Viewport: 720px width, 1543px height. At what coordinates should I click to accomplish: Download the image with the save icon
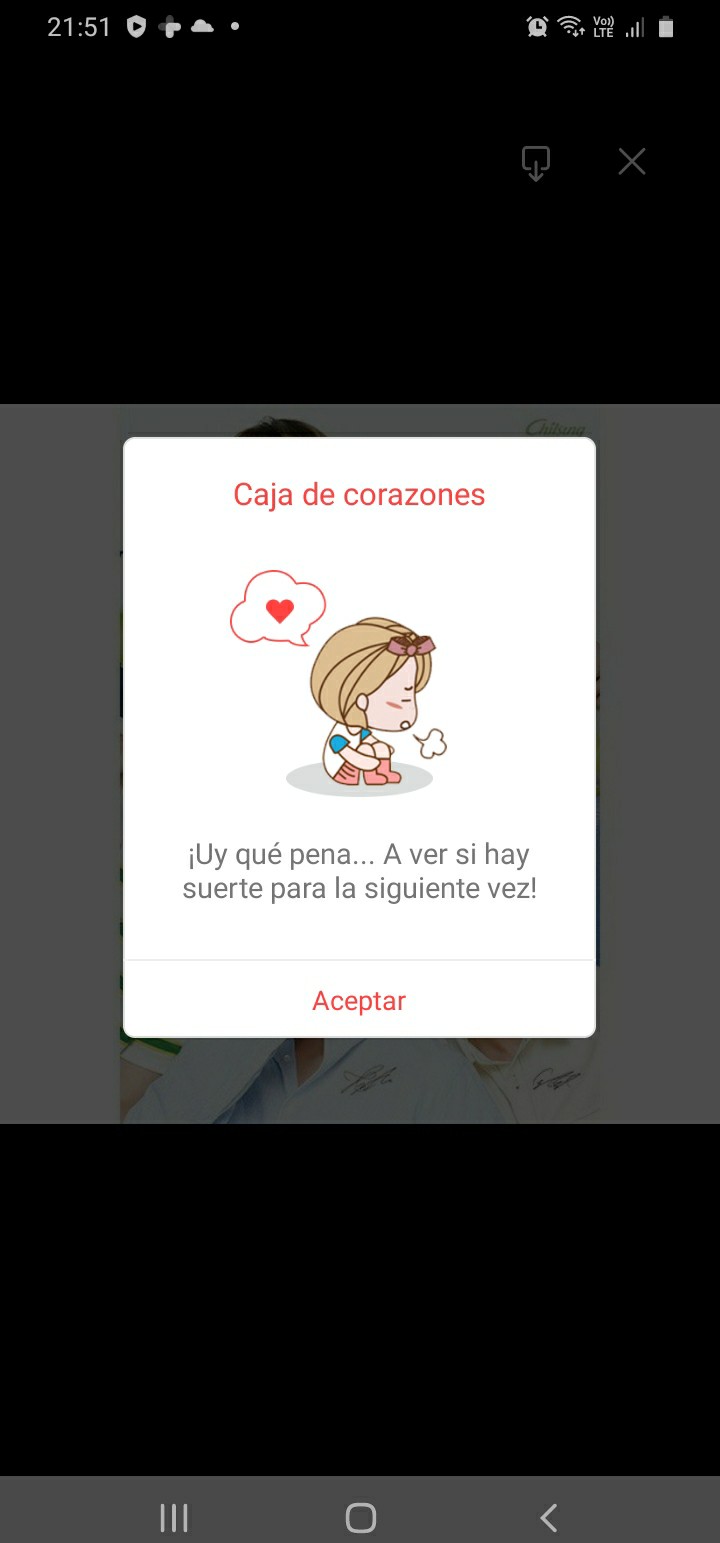pos(536,163)
